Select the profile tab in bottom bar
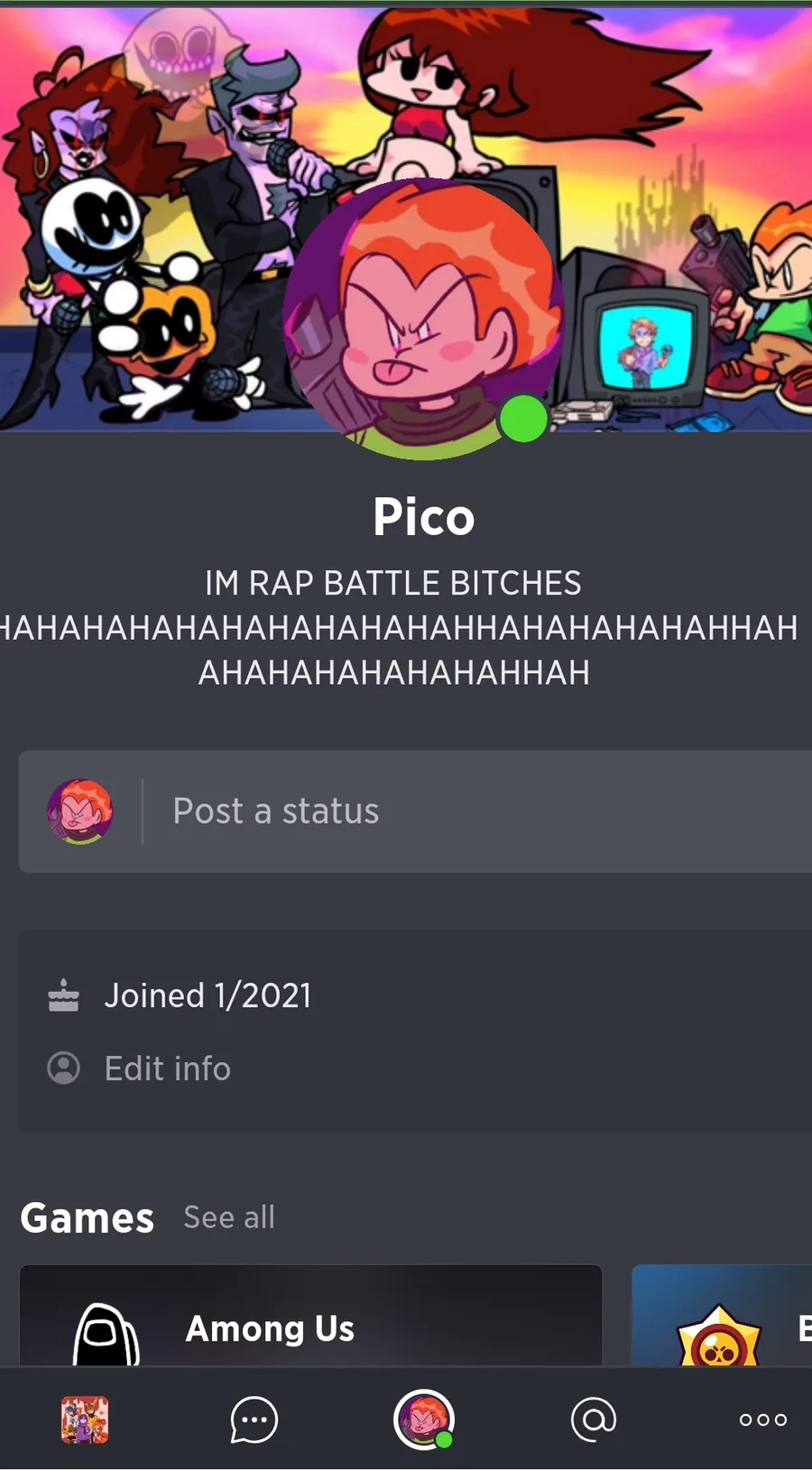 [423, 1419]
